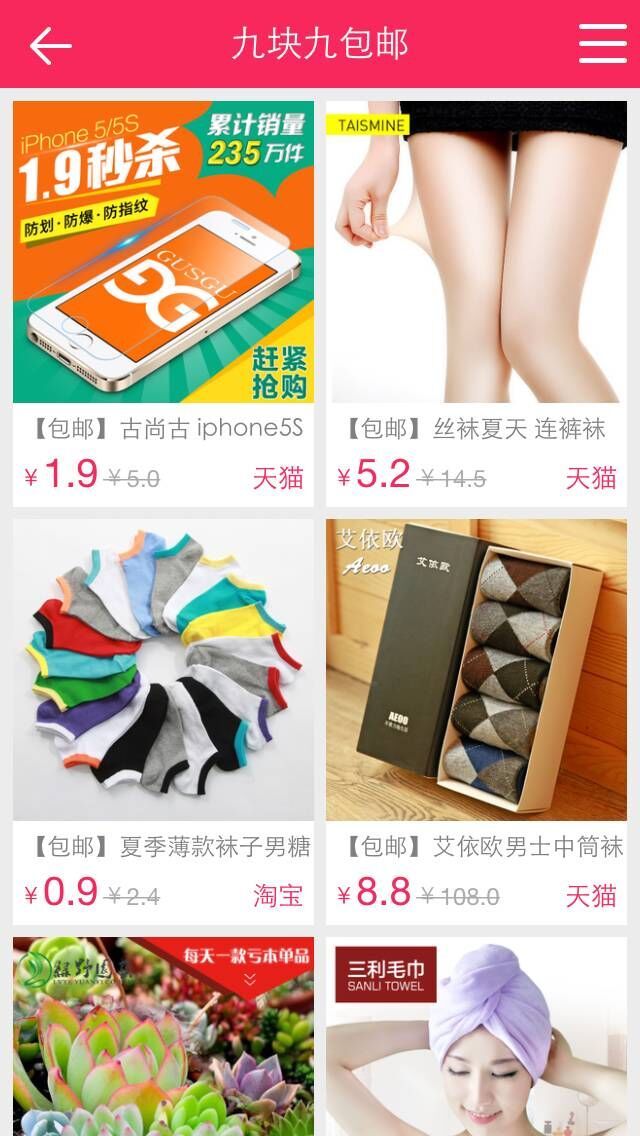640x1136 pixels.
Task: Open the 艾依欧男士中筒袜 item
Action: point(476,720)
